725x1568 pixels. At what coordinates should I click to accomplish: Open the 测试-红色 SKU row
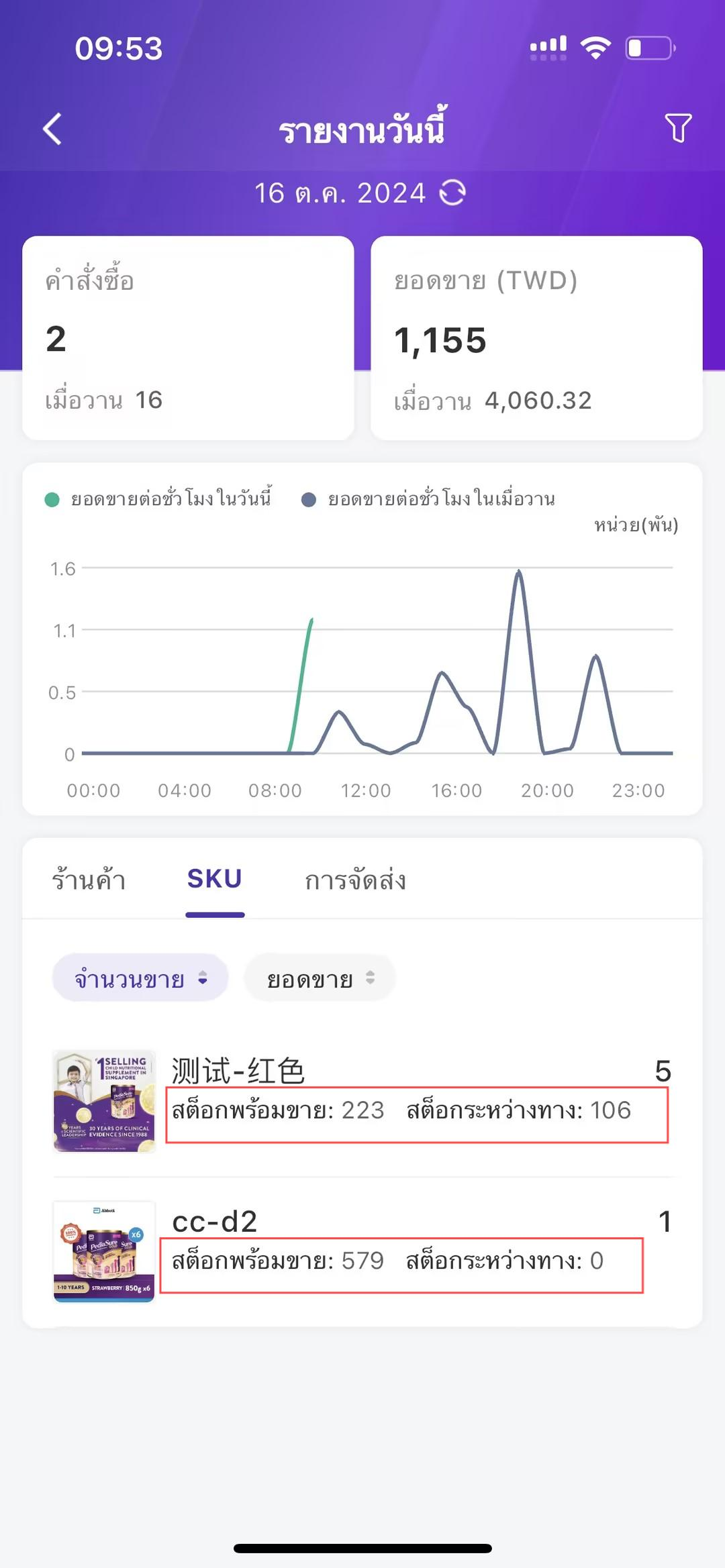point(362,1100)
